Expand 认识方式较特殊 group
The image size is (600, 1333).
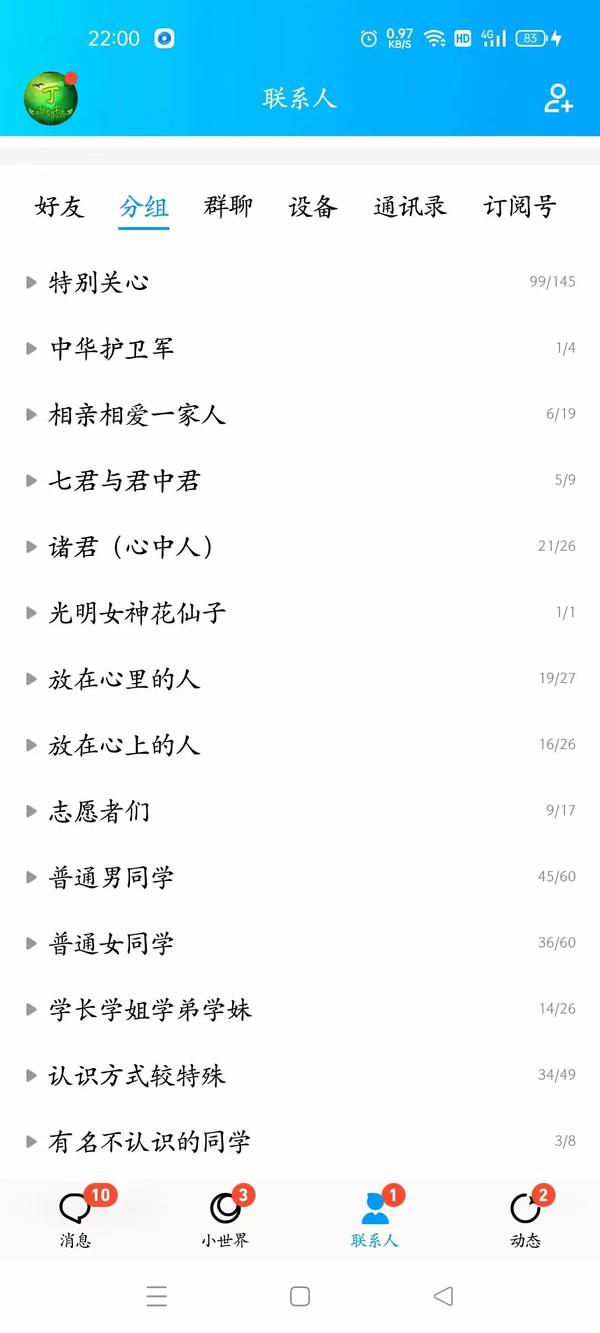pyautogui.click(x=300, y=1074)
